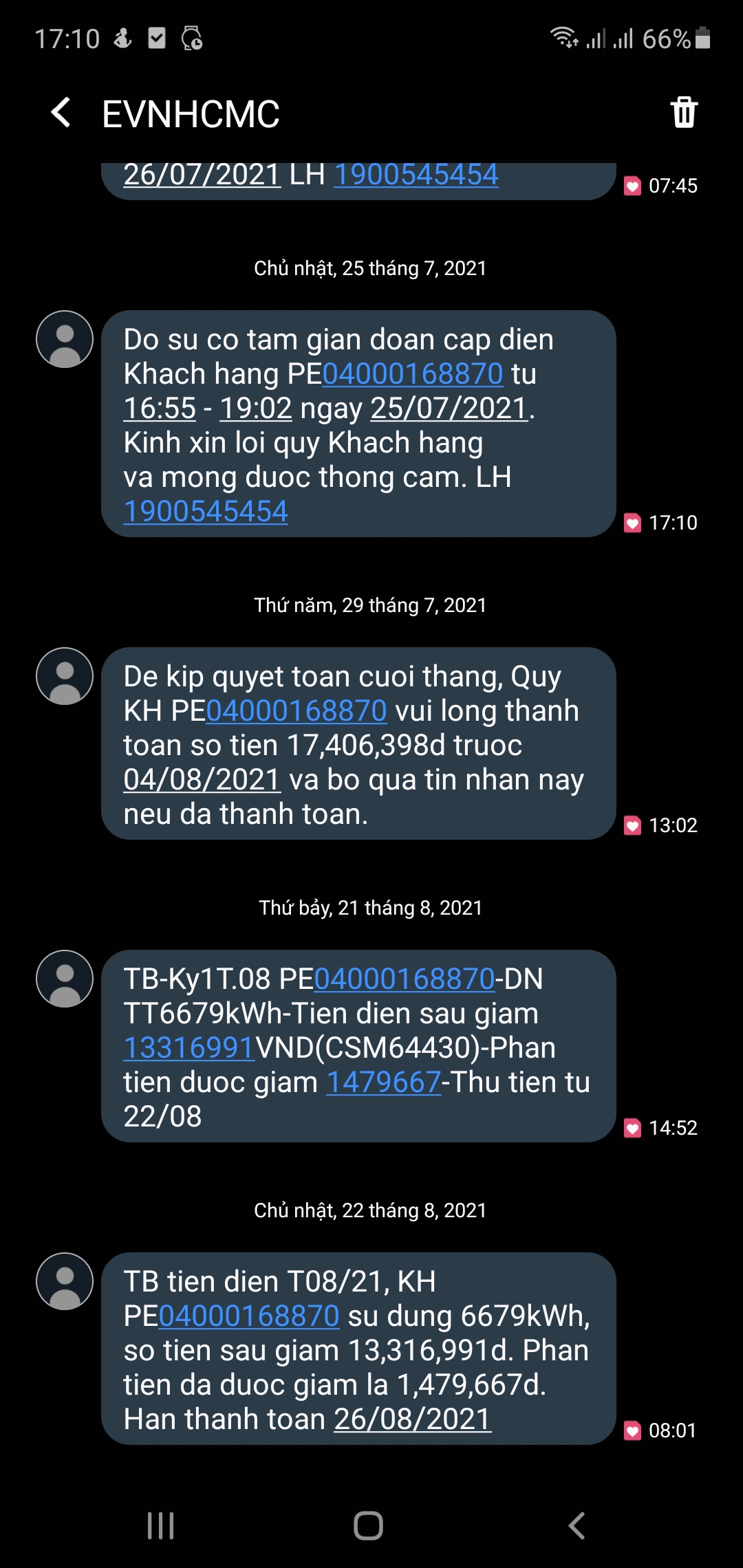Open the sender avatar beside the 14:52 message
Image resolution: width=743 pixels, height=1568 pixels.
[x=65, y=979]
